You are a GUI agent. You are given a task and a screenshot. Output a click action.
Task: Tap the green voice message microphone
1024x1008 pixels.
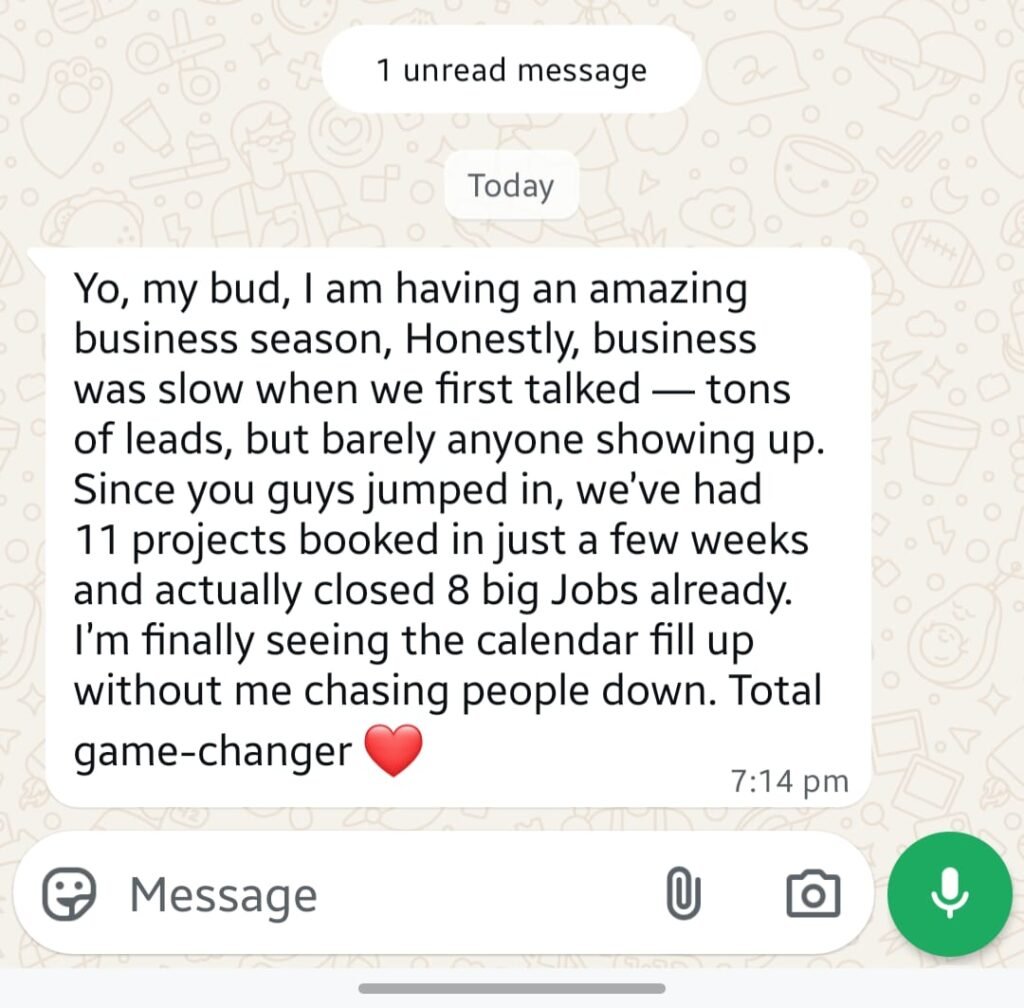coord(949,895)
